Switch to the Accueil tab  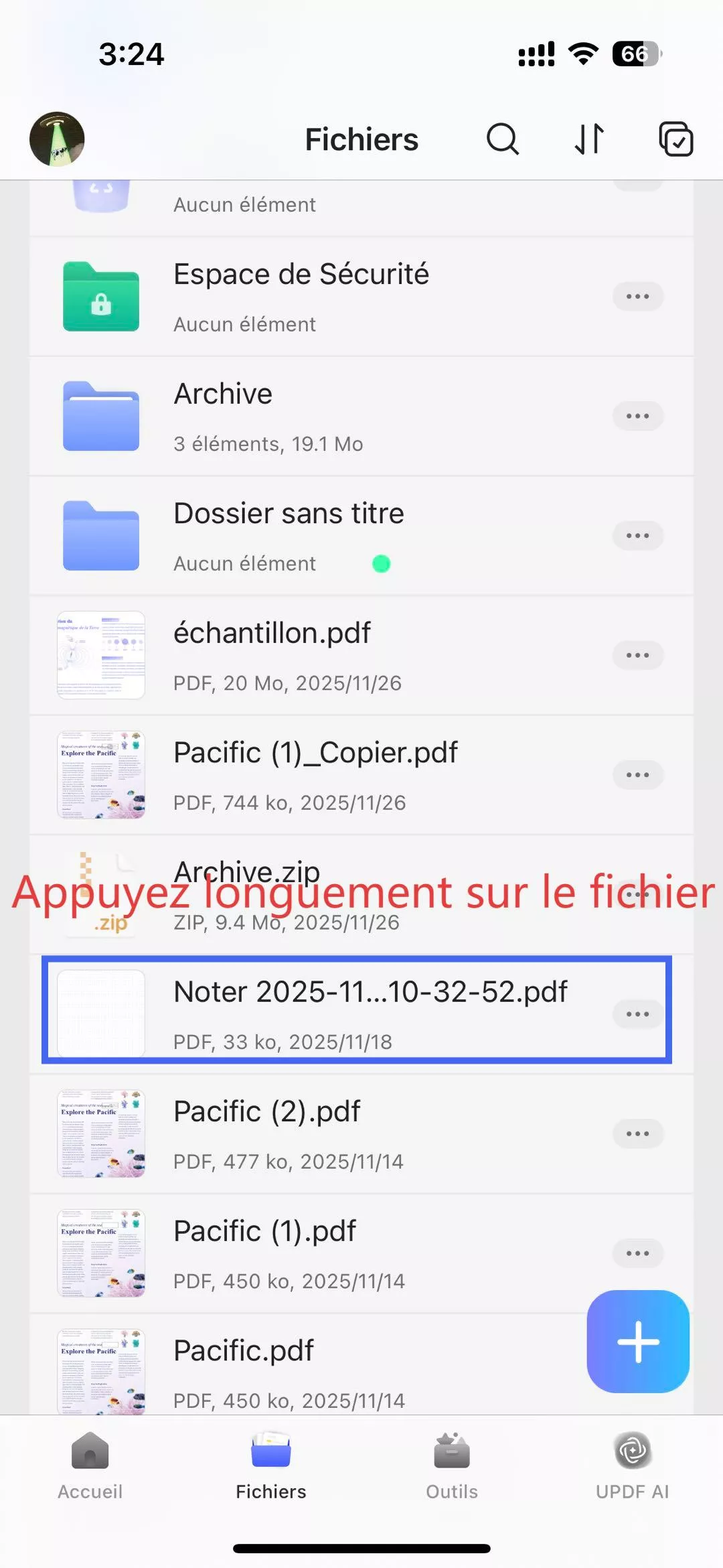tap(90, 1471)
